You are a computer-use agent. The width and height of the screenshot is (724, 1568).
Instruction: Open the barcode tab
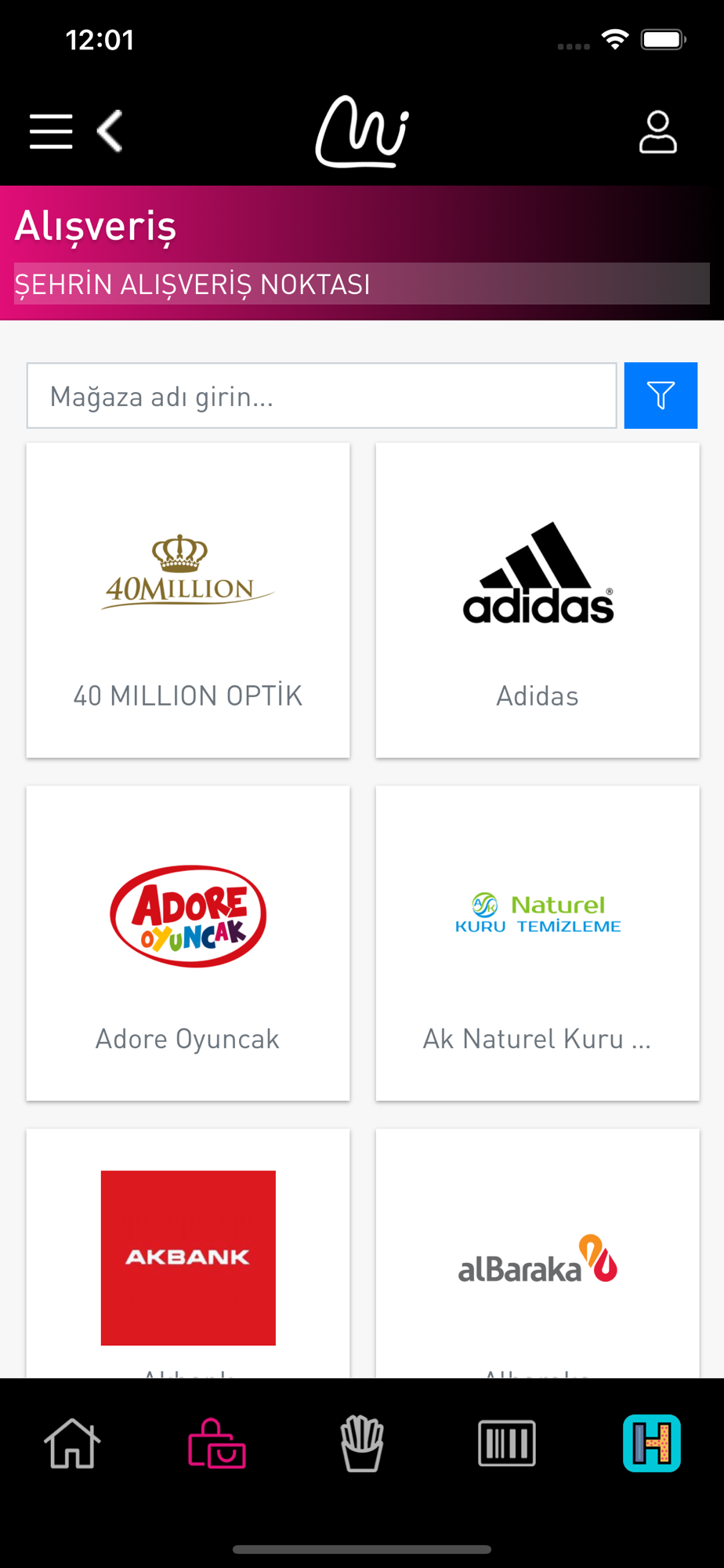(507, 1443)
